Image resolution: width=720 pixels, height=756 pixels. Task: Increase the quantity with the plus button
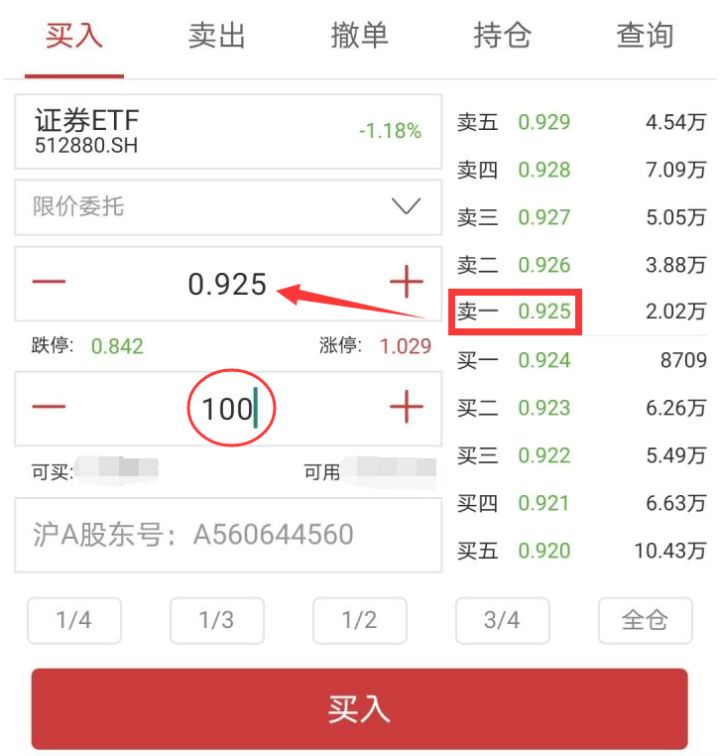(406, 406)
